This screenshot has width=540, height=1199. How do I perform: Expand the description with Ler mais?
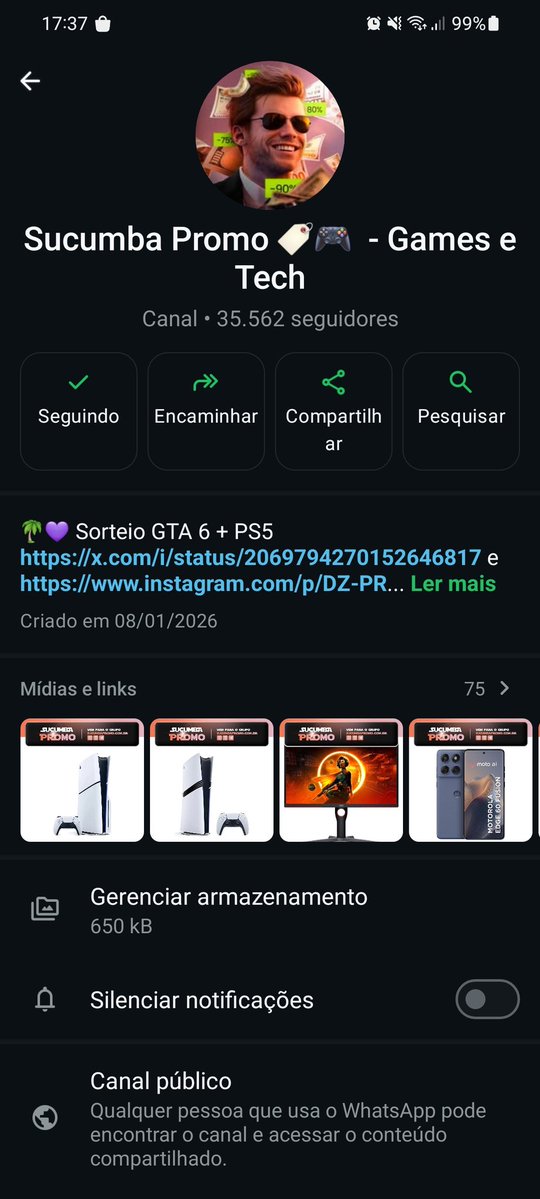click(453, 584)
